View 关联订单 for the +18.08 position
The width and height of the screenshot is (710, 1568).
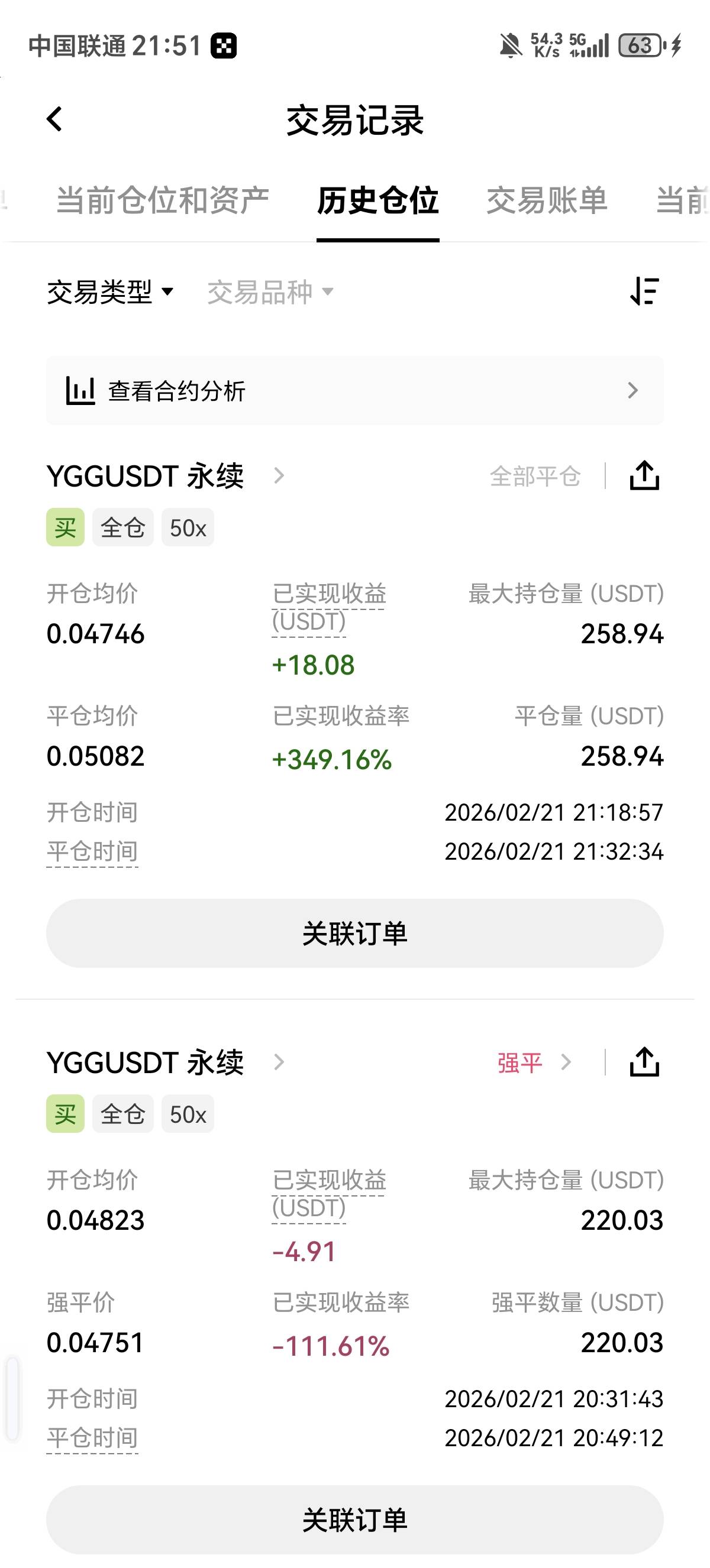tap(355, 933)
